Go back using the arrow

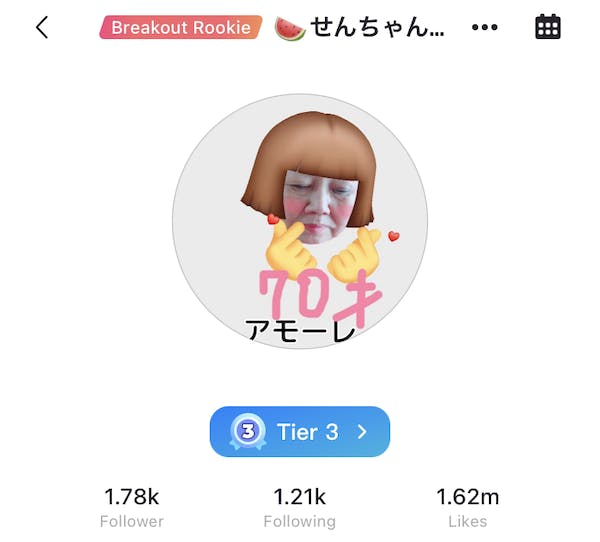pyautogui.click(x=41, y=28)
